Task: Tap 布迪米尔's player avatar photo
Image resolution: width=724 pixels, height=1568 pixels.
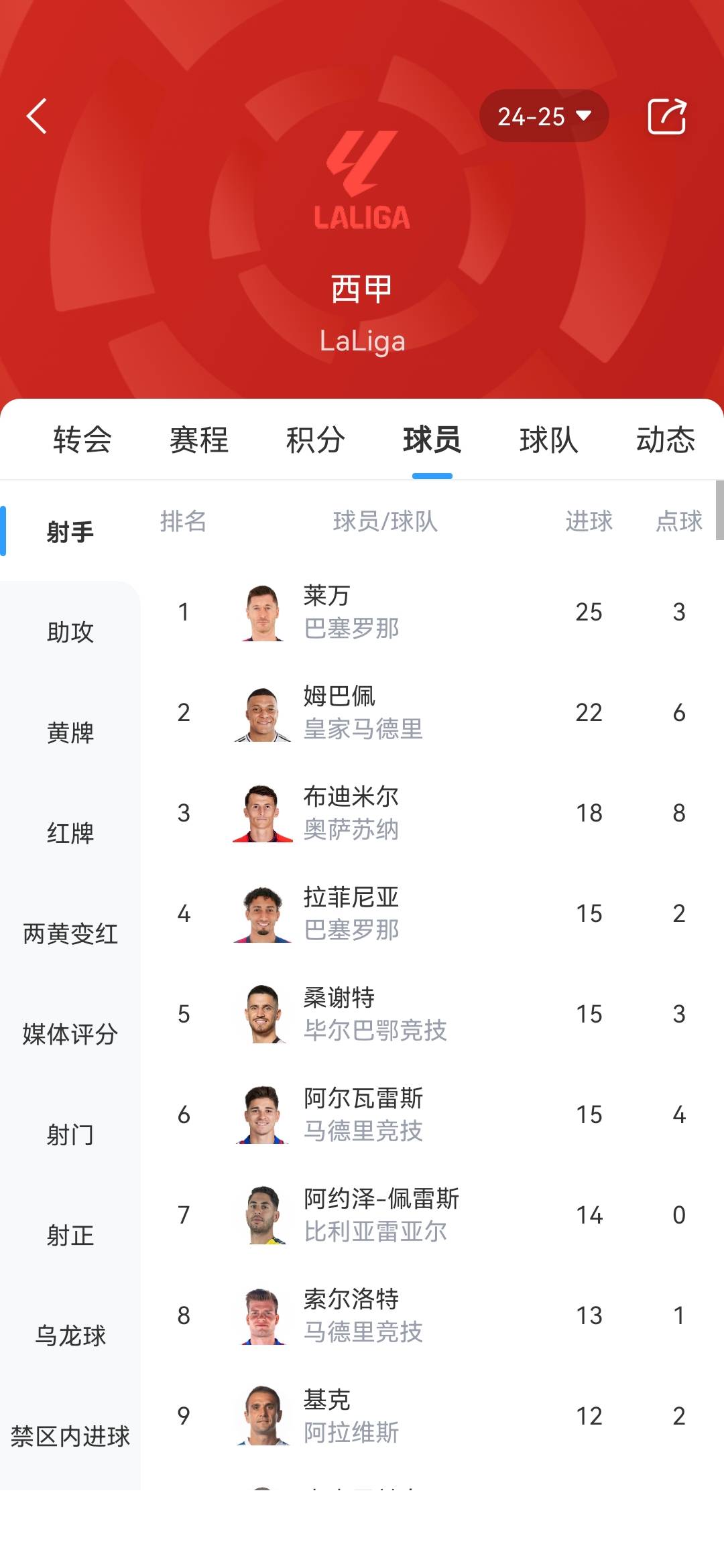Action: point(261,813)
